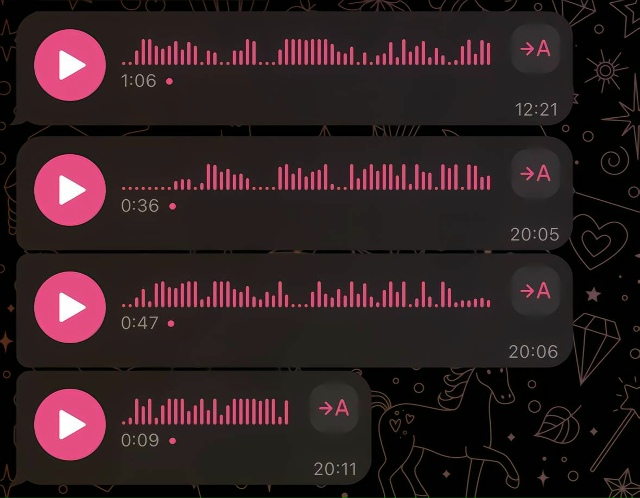Transcribe the voice message sent at 20:06

tap(535, 291)
